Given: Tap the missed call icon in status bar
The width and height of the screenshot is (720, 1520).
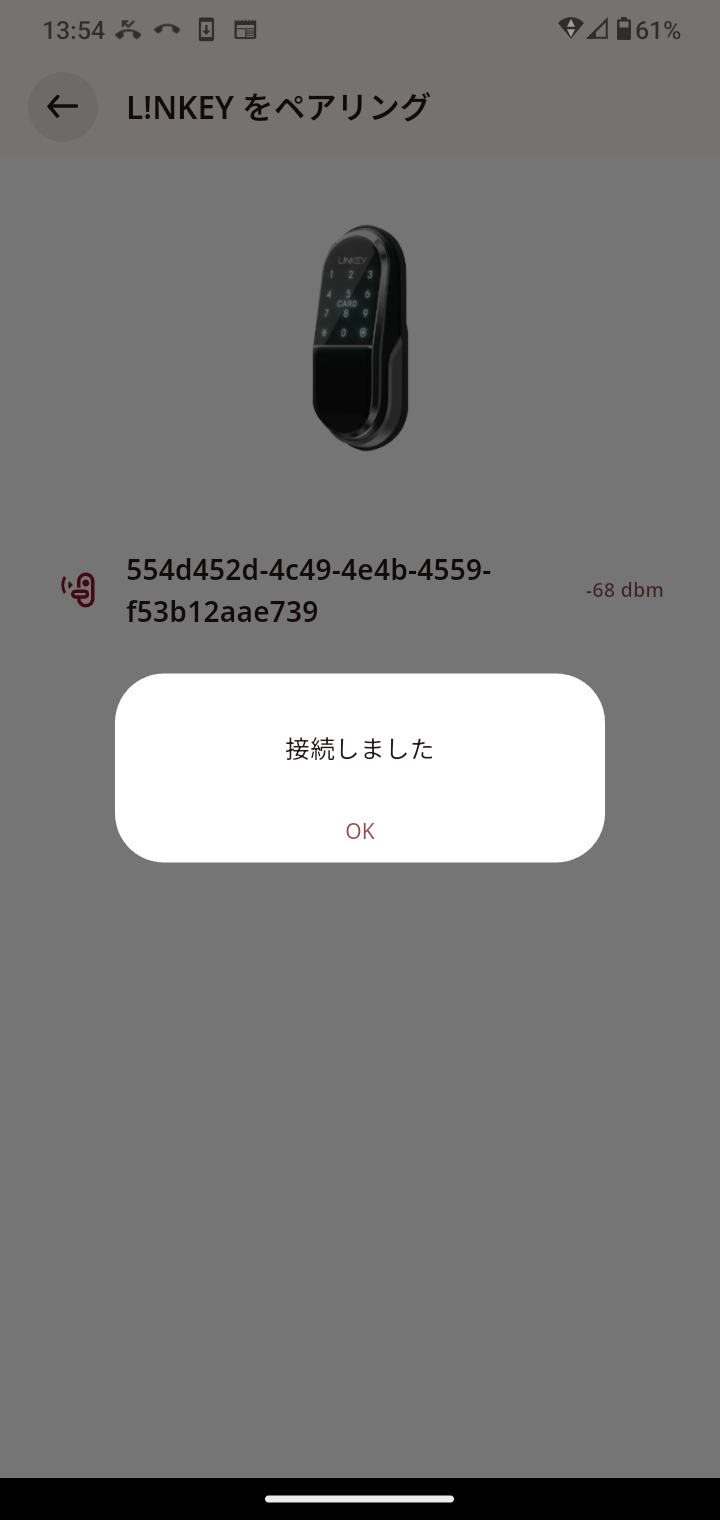Looking at the screenshot, I should click(x=127, y=29).
